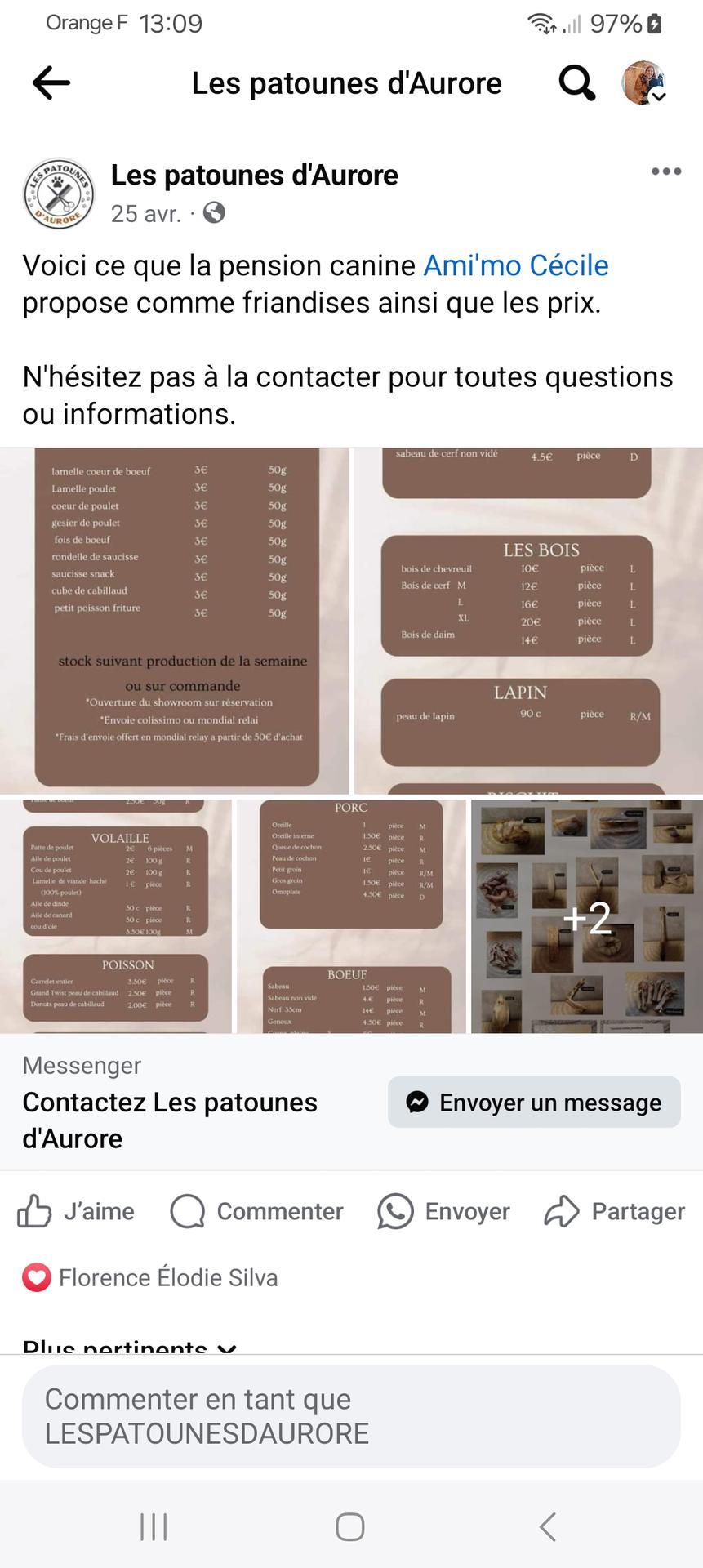703x1568 pixels.
Task: View reaction from Florence Élodie Silva
Action: (x=151, y=1277)
